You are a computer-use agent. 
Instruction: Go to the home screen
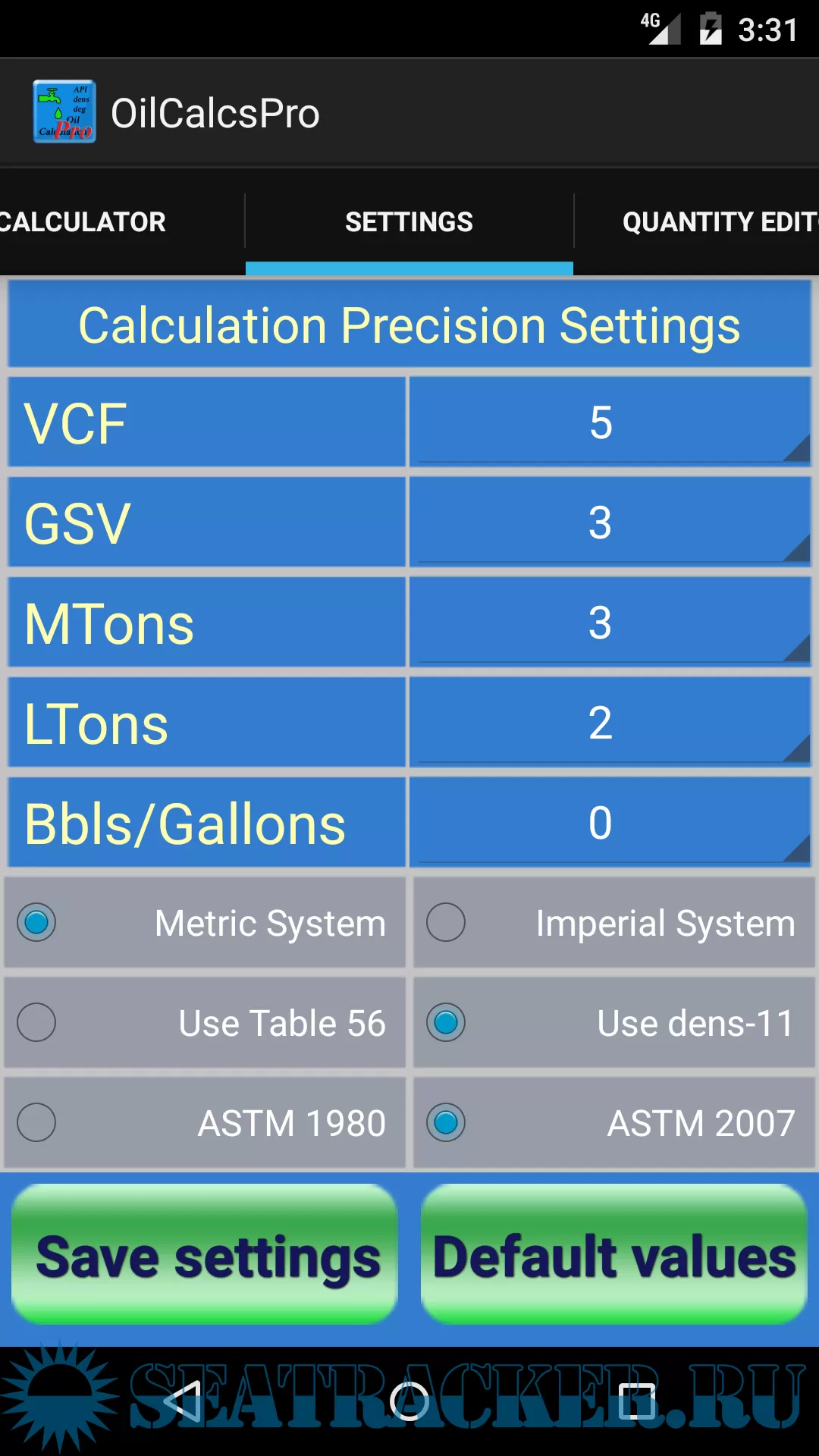(x=409, y=1401)
